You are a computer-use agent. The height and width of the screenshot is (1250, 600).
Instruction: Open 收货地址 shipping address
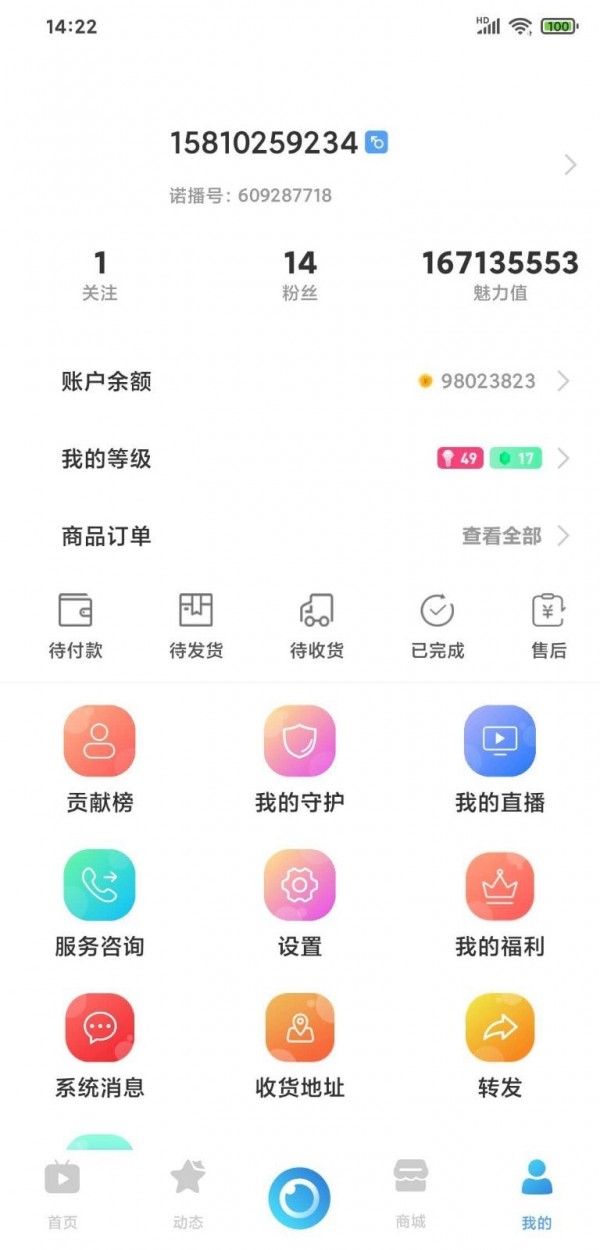click(x=299, y=1043)
